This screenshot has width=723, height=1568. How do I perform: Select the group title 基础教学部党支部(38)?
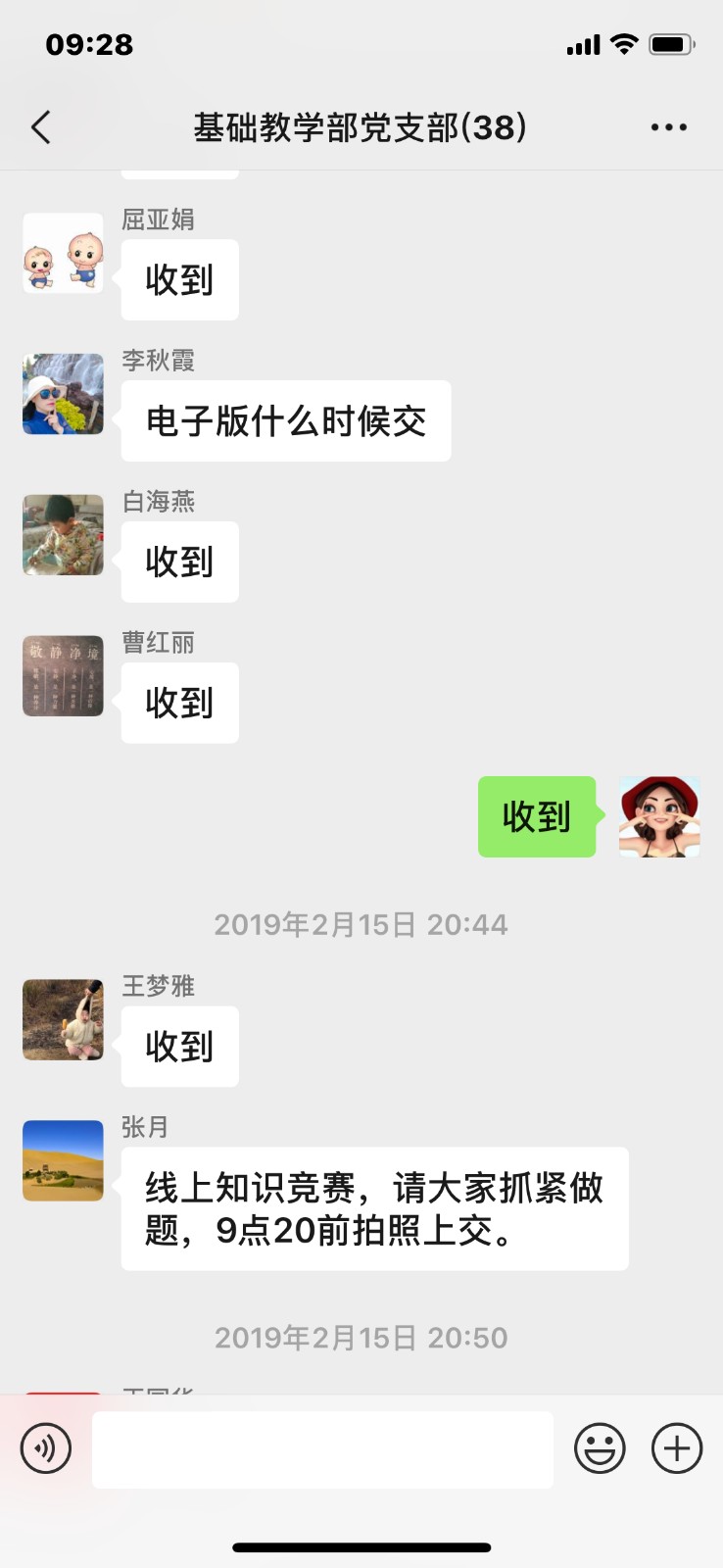[361, 127]
